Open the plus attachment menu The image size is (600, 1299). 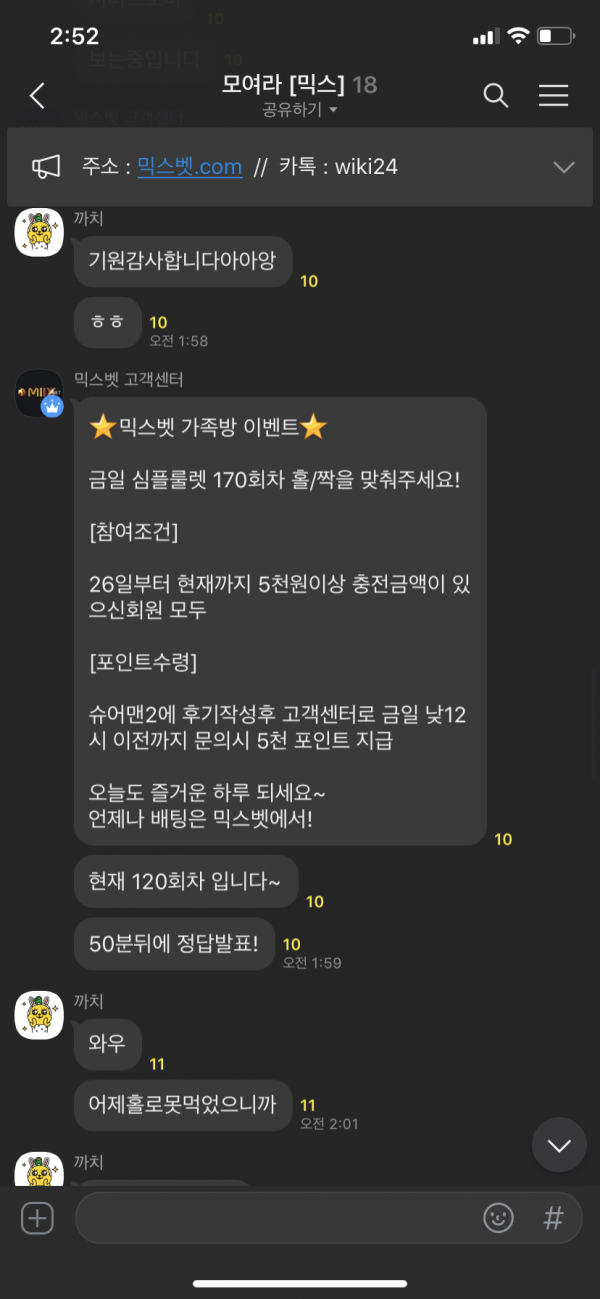[38, 1218]
